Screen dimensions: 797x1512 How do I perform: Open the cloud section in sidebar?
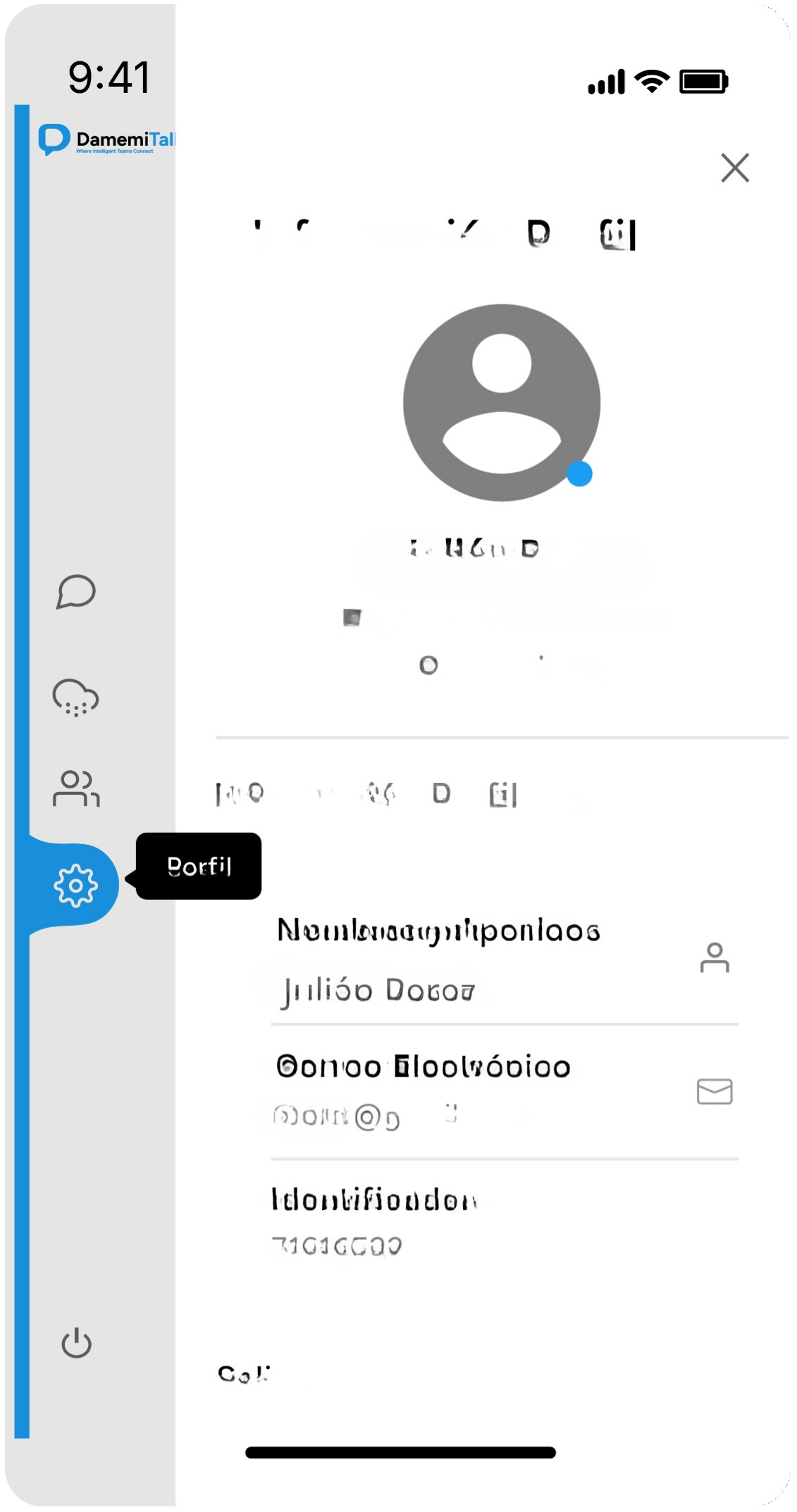76,697
